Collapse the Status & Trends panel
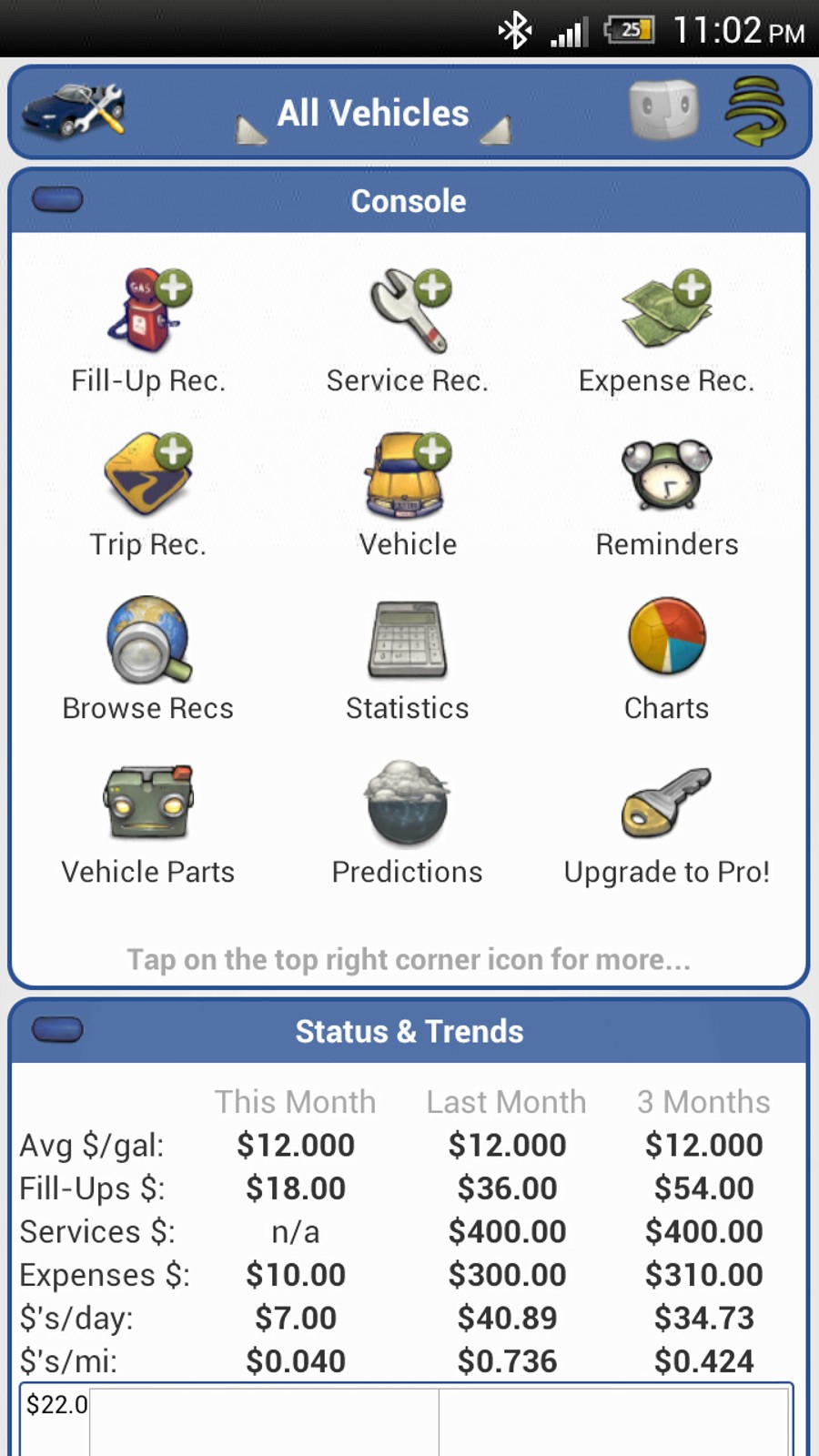The image size is (819, 1456). pos(57,1029)
